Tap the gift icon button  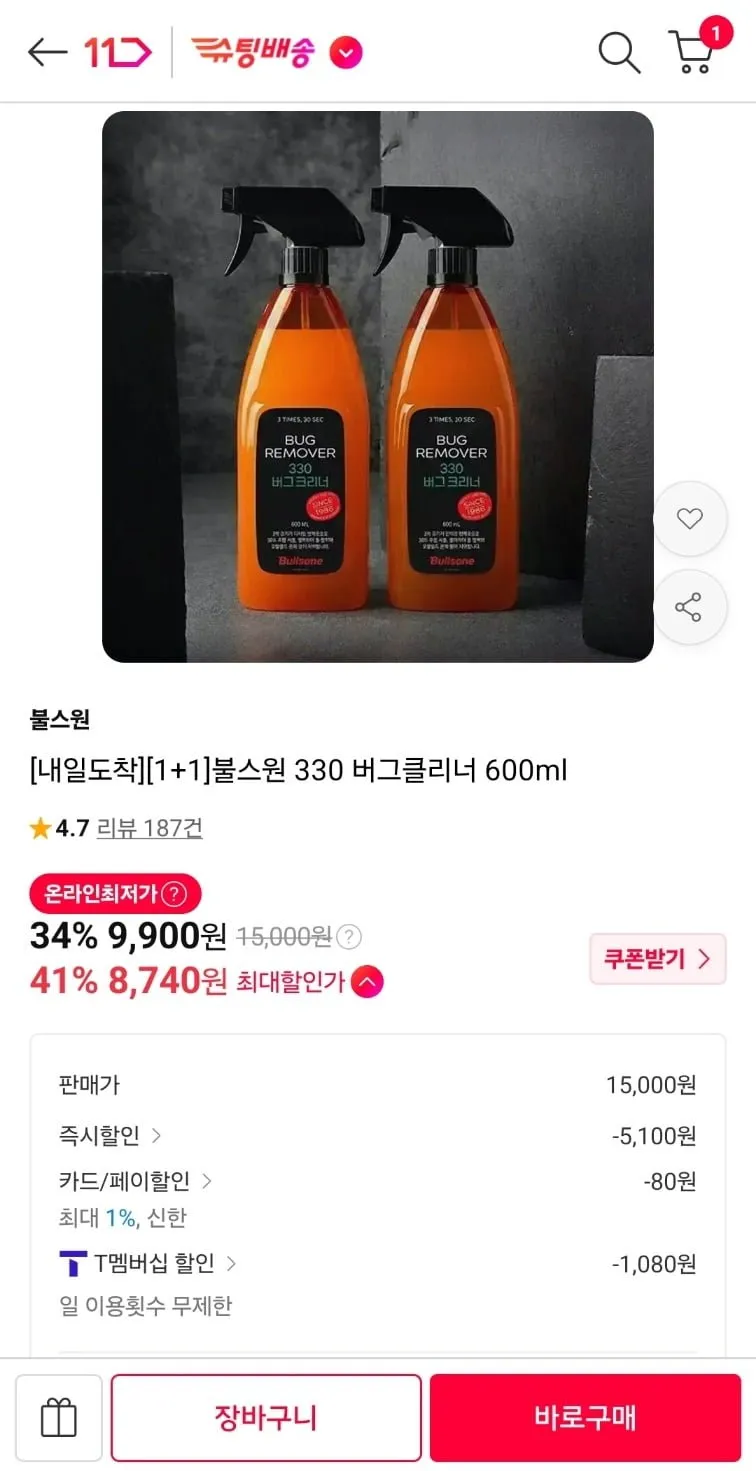pos(59,1417)
